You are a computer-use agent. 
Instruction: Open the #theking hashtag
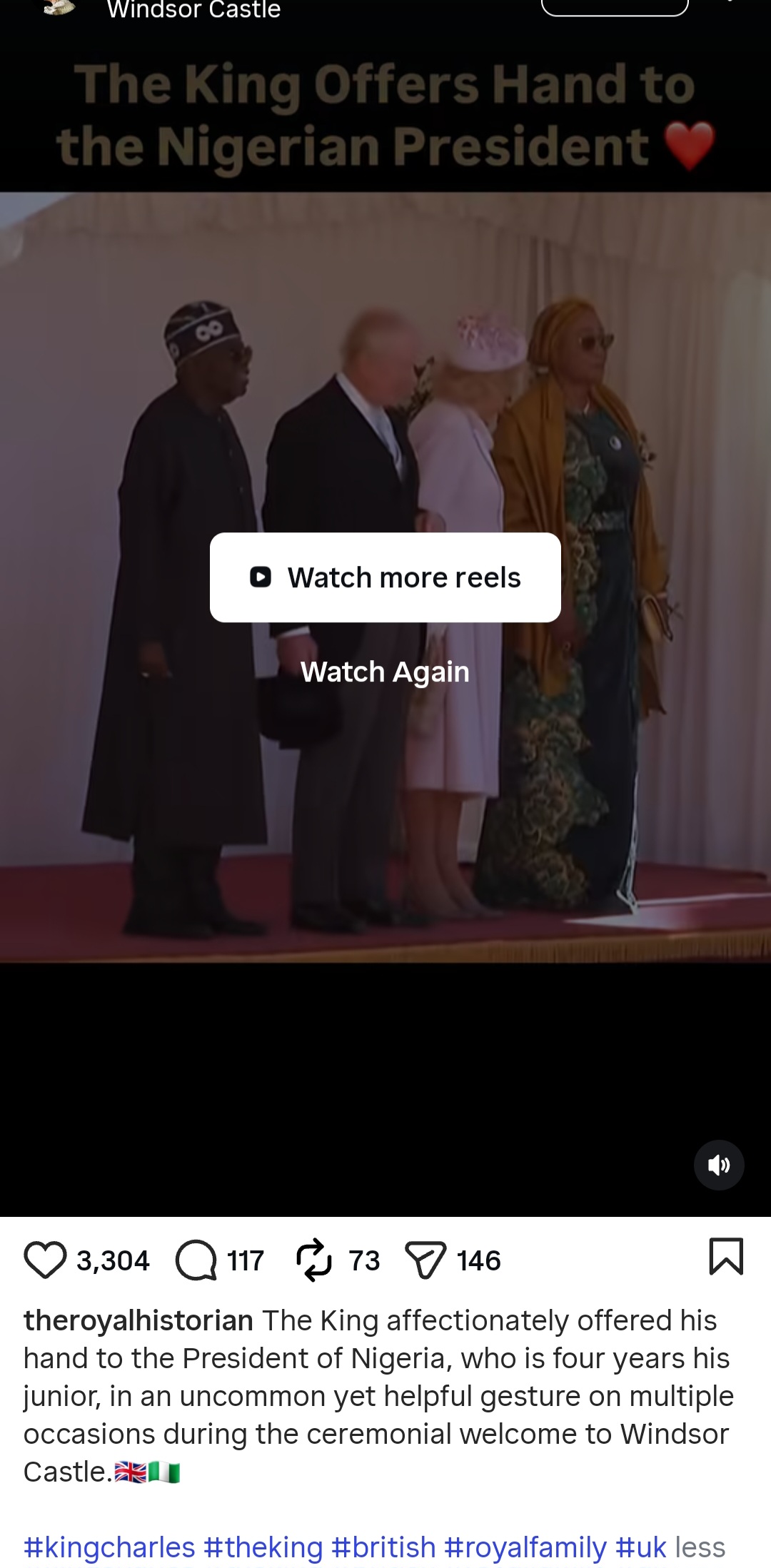(x=263, y=1547)
